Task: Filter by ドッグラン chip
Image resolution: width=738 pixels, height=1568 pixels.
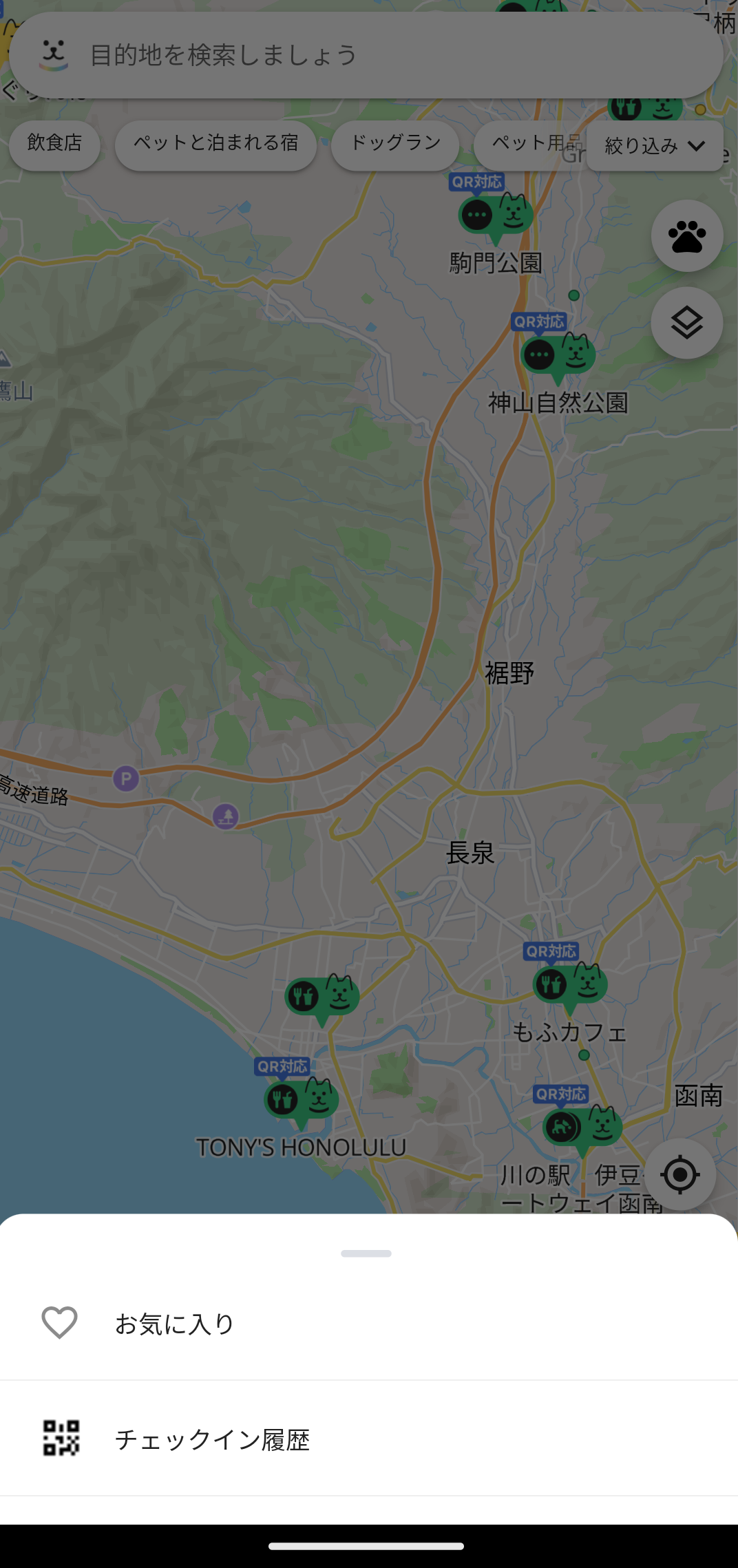Action: pos(395,143)
